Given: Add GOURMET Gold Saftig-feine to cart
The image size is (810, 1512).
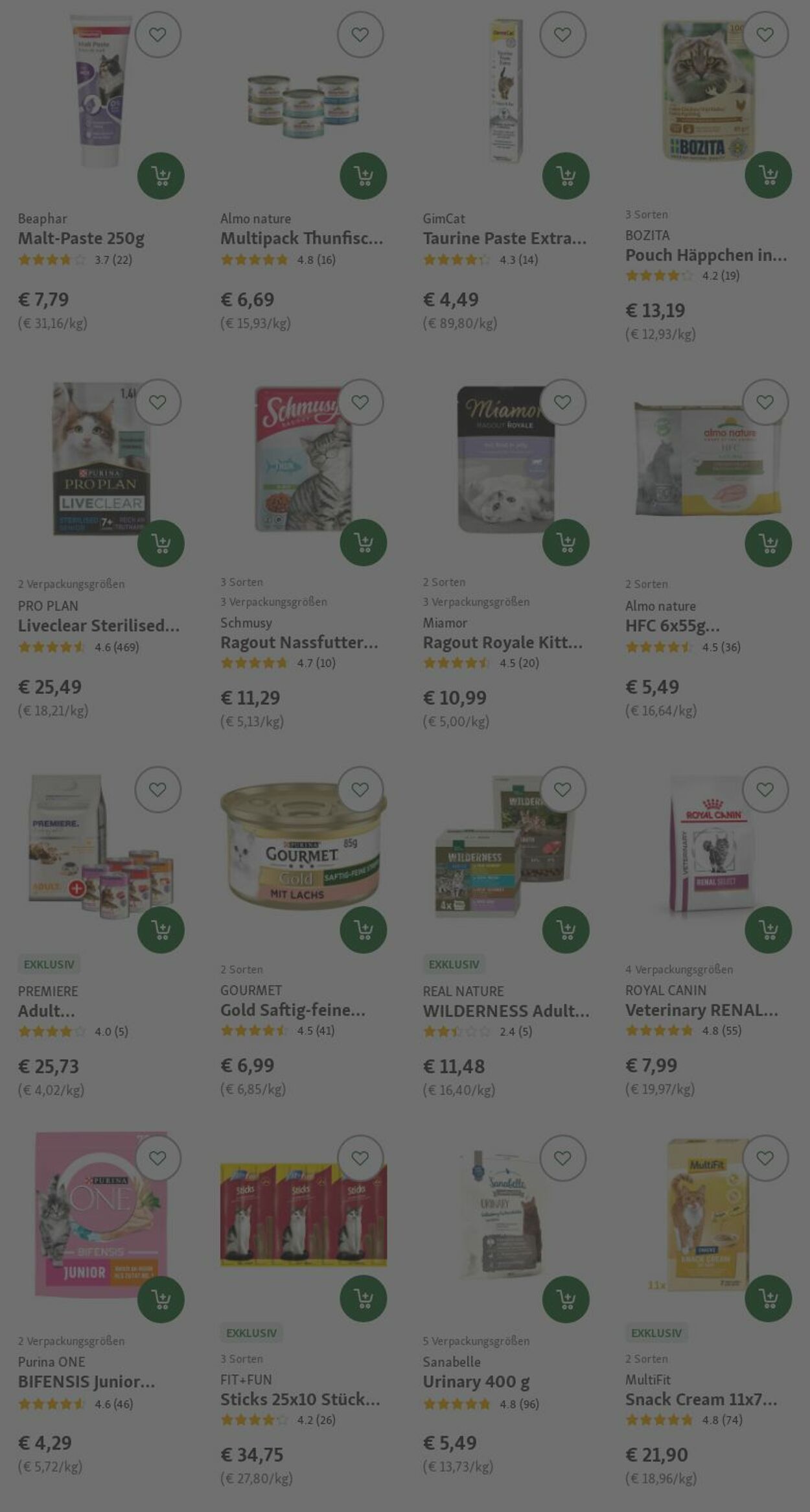Looking at the screenshot, I should (363, 930).
